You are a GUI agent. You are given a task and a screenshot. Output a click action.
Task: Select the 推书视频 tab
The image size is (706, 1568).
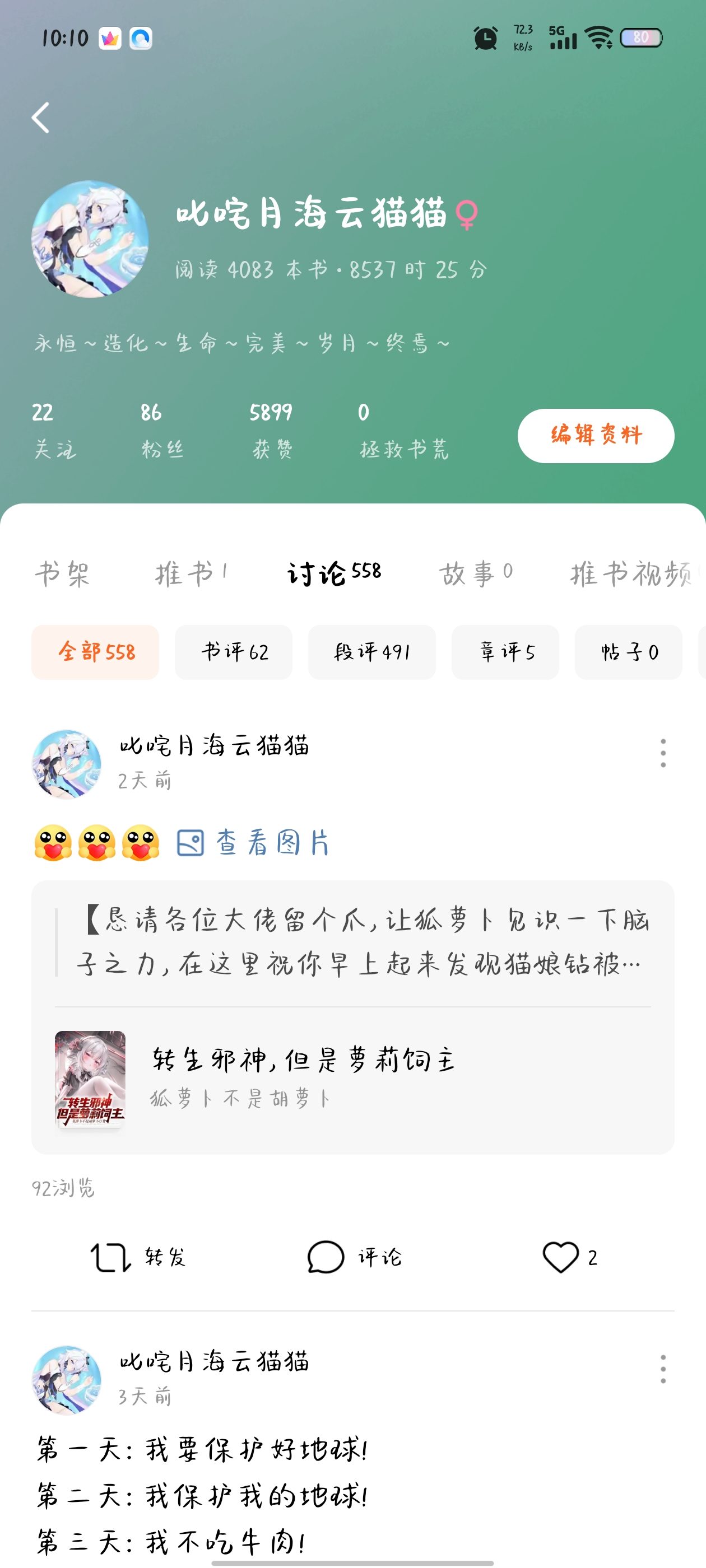[x=631, y=573]
